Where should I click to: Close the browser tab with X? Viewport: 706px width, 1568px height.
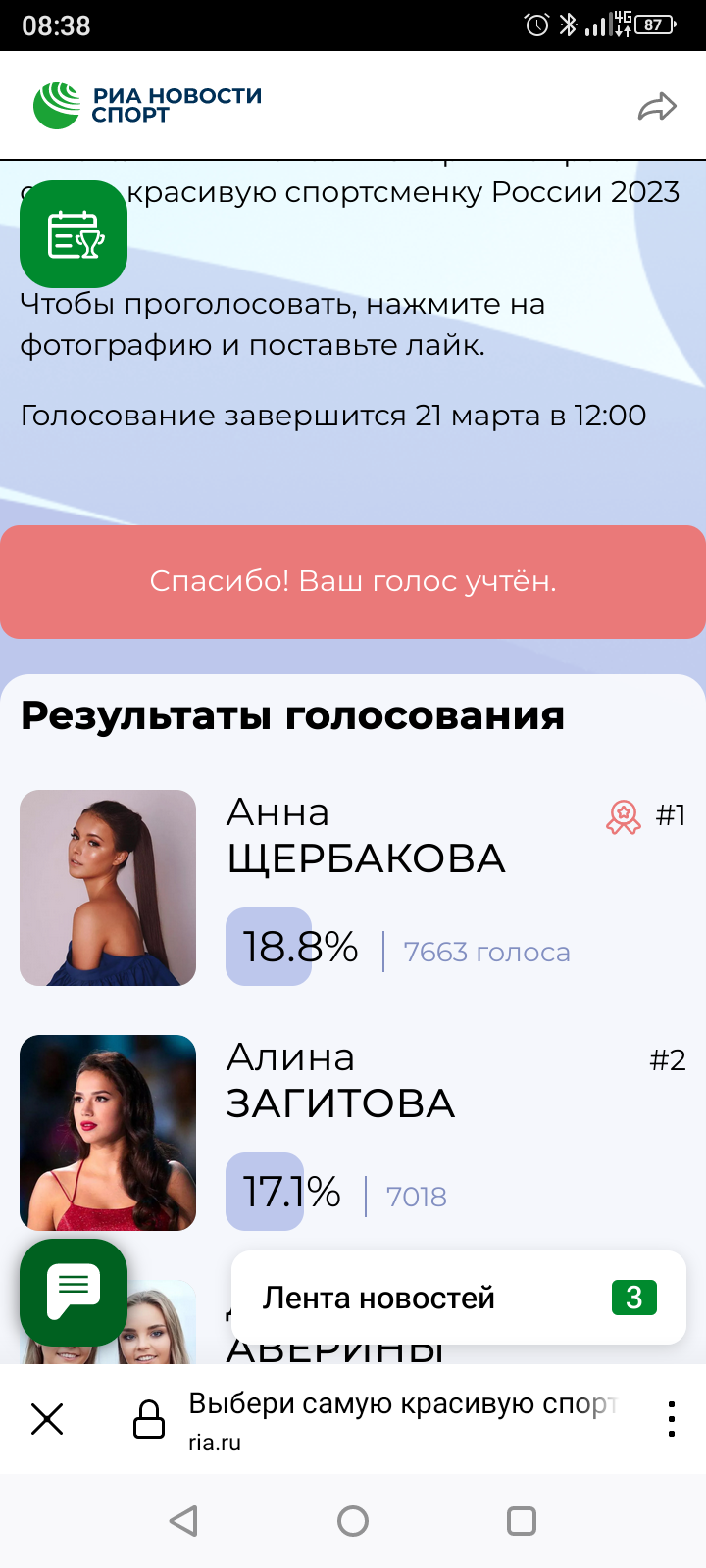point(47,1418)
